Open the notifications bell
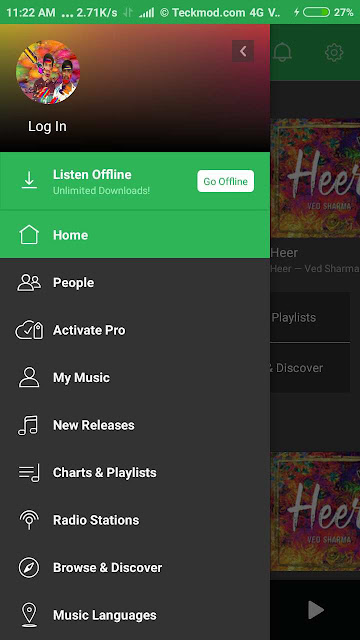360x640 pixels. coord(282,52)
